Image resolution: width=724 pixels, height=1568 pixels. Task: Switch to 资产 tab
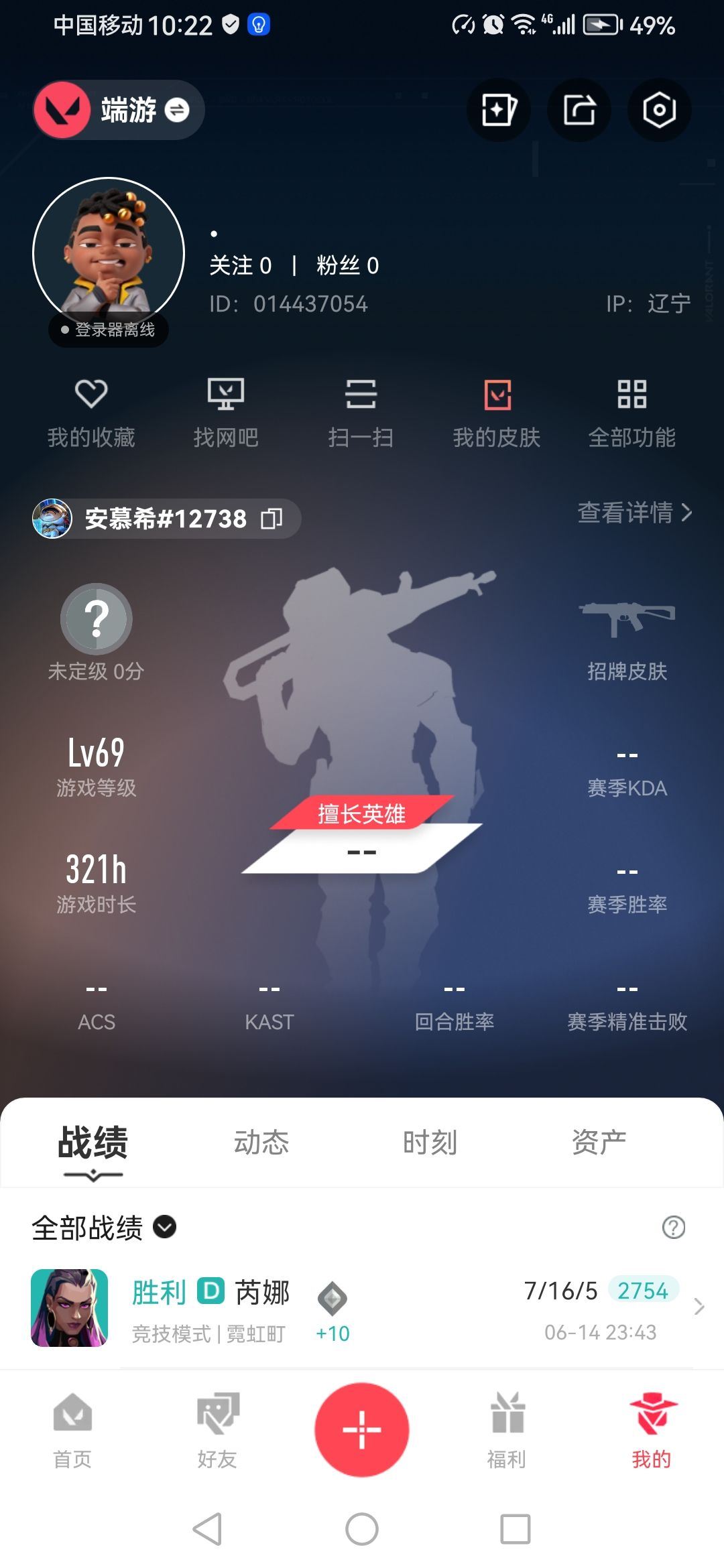pyautogui.click(x=599, y=1142)
